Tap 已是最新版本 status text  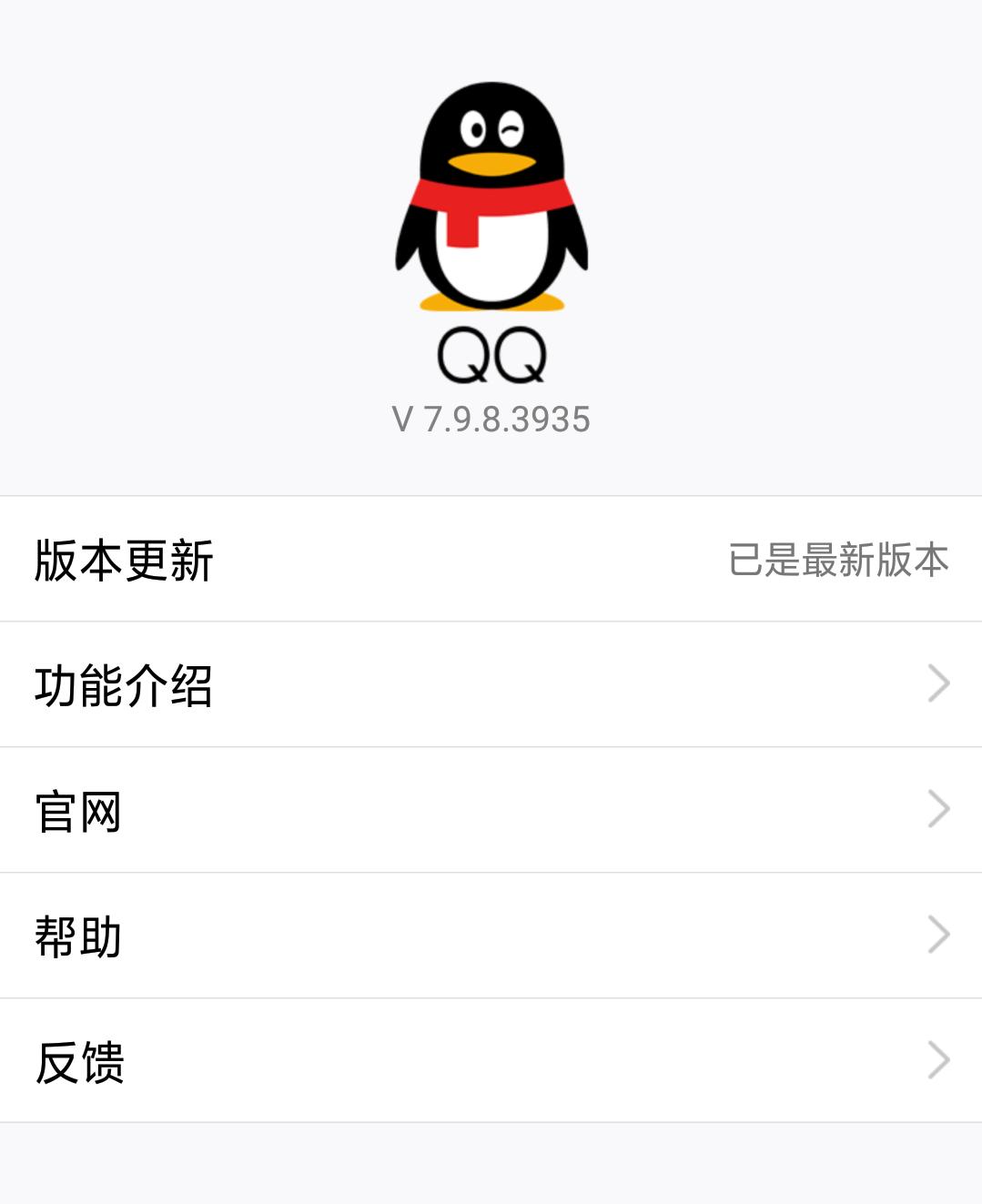838,561
